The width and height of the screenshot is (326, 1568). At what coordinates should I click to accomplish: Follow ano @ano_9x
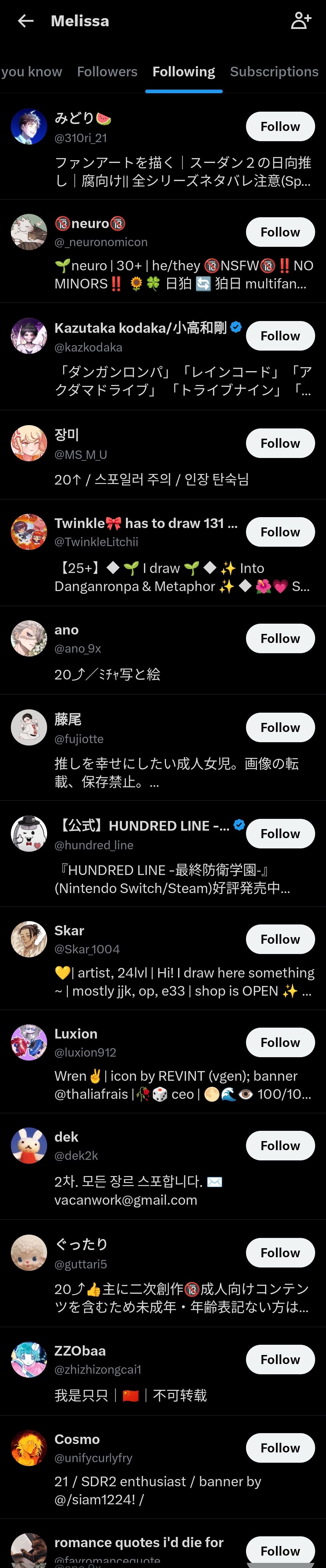coord(280,638)
